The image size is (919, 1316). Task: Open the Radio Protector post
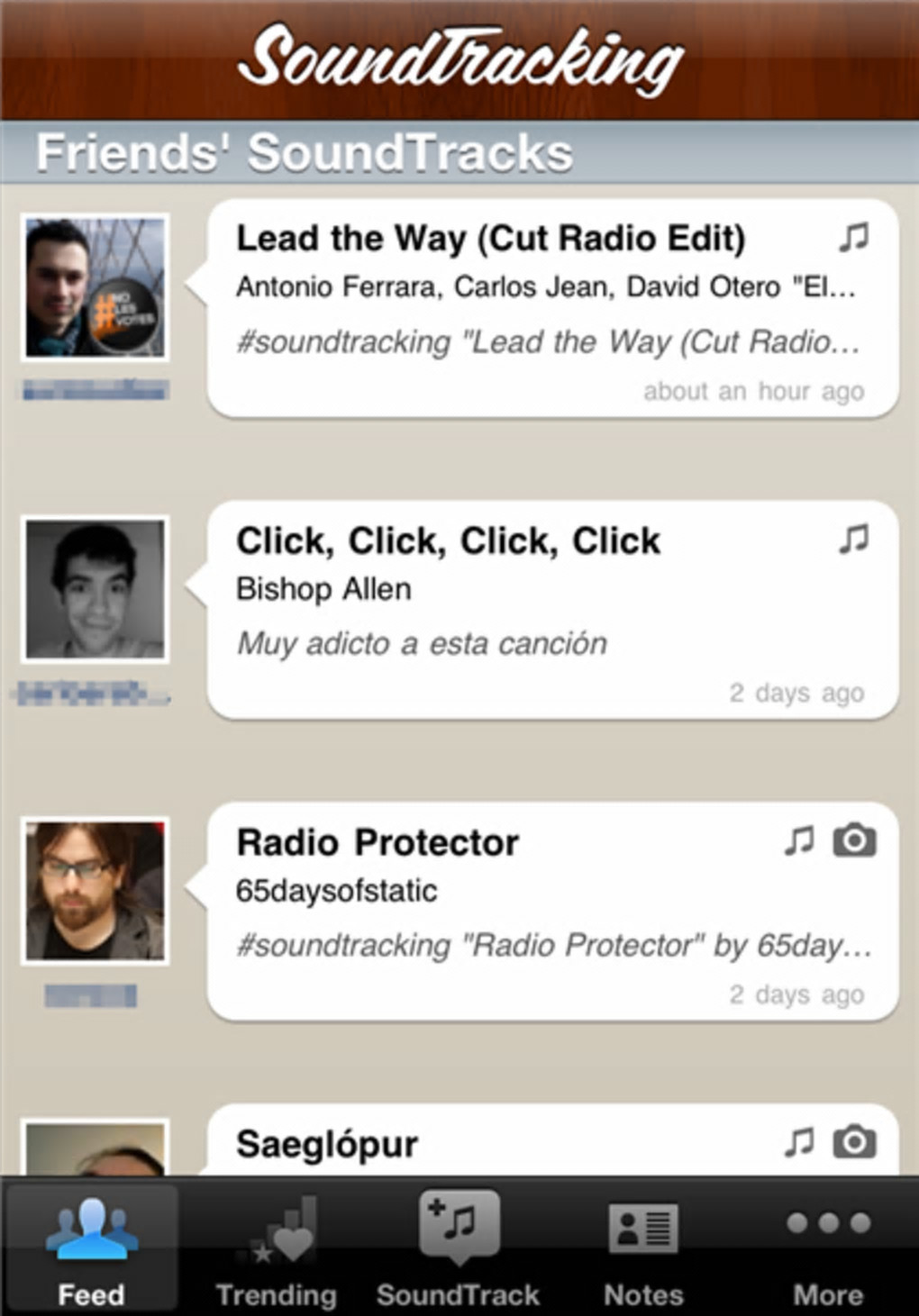551,912
